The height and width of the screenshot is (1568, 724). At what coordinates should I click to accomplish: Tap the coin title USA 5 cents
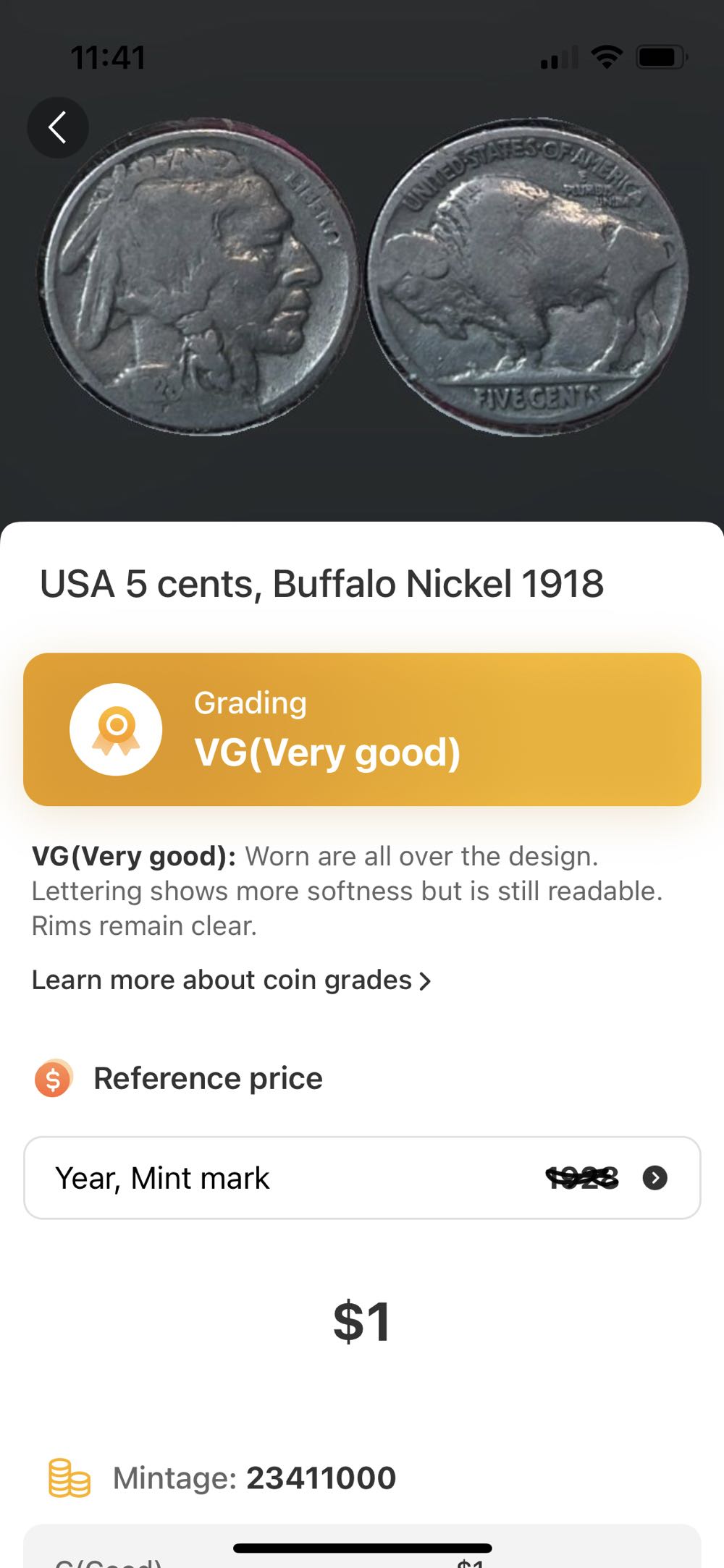[x=322, y=582]
